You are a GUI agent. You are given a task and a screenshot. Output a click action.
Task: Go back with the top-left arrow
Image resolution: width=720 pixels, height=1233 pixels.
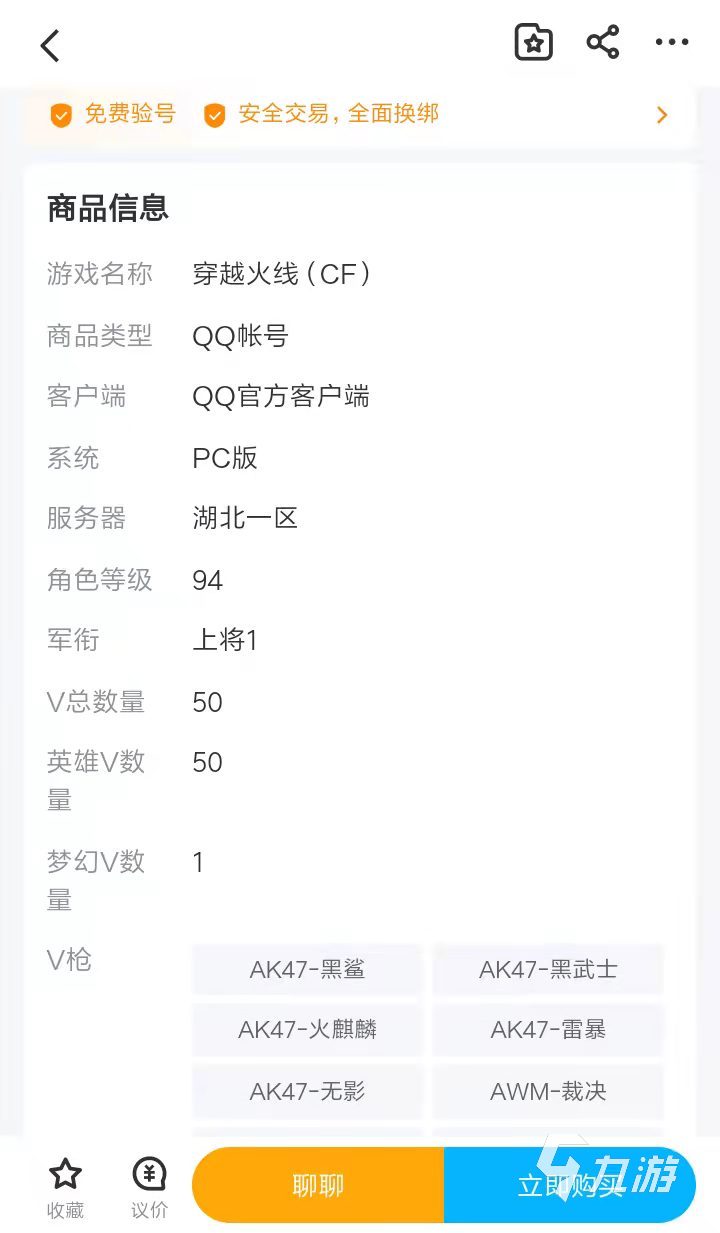[x=50, y=45]
